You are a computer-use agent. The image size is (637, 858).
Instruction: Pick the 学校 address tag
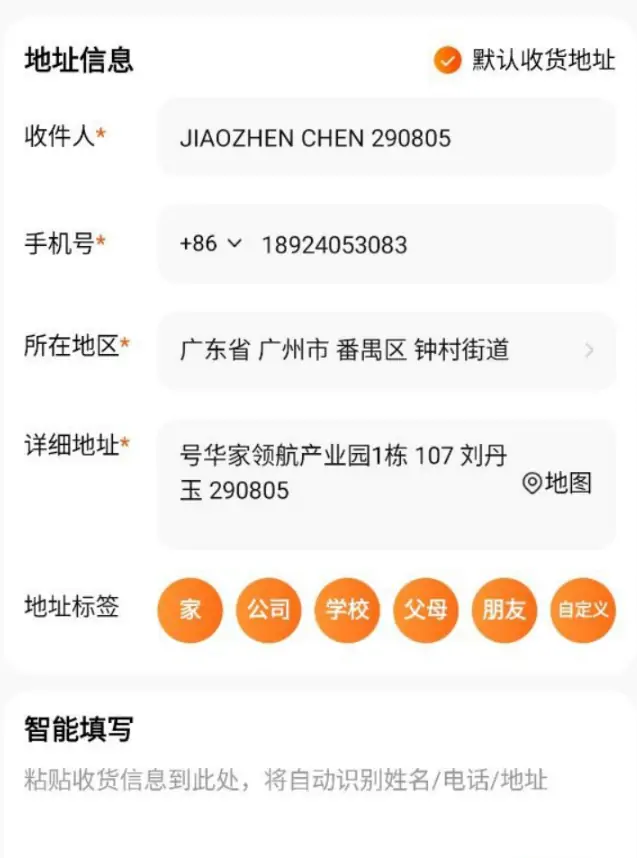[x=347, y=609]
